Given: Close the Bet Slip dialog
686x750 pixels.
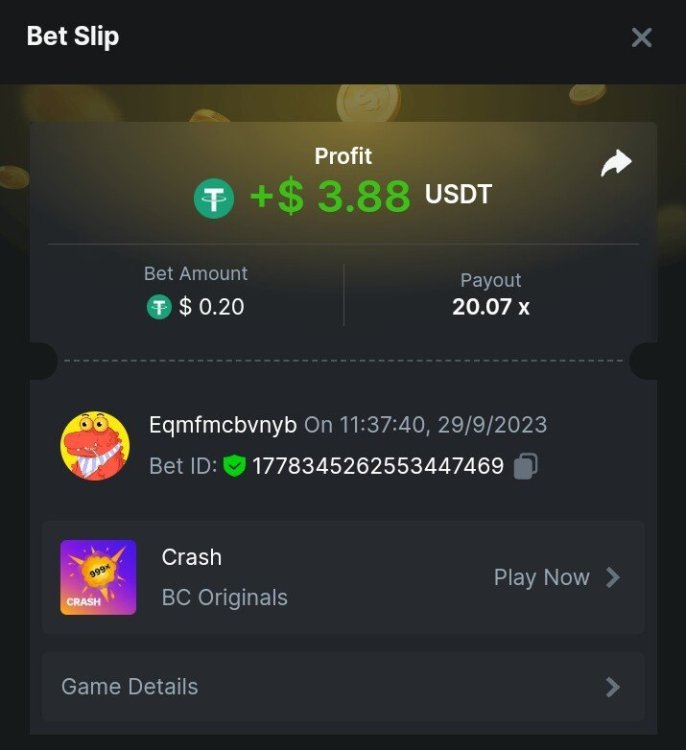Looking at the screenshot, I should pyautogui.click(x=641, y=38).
